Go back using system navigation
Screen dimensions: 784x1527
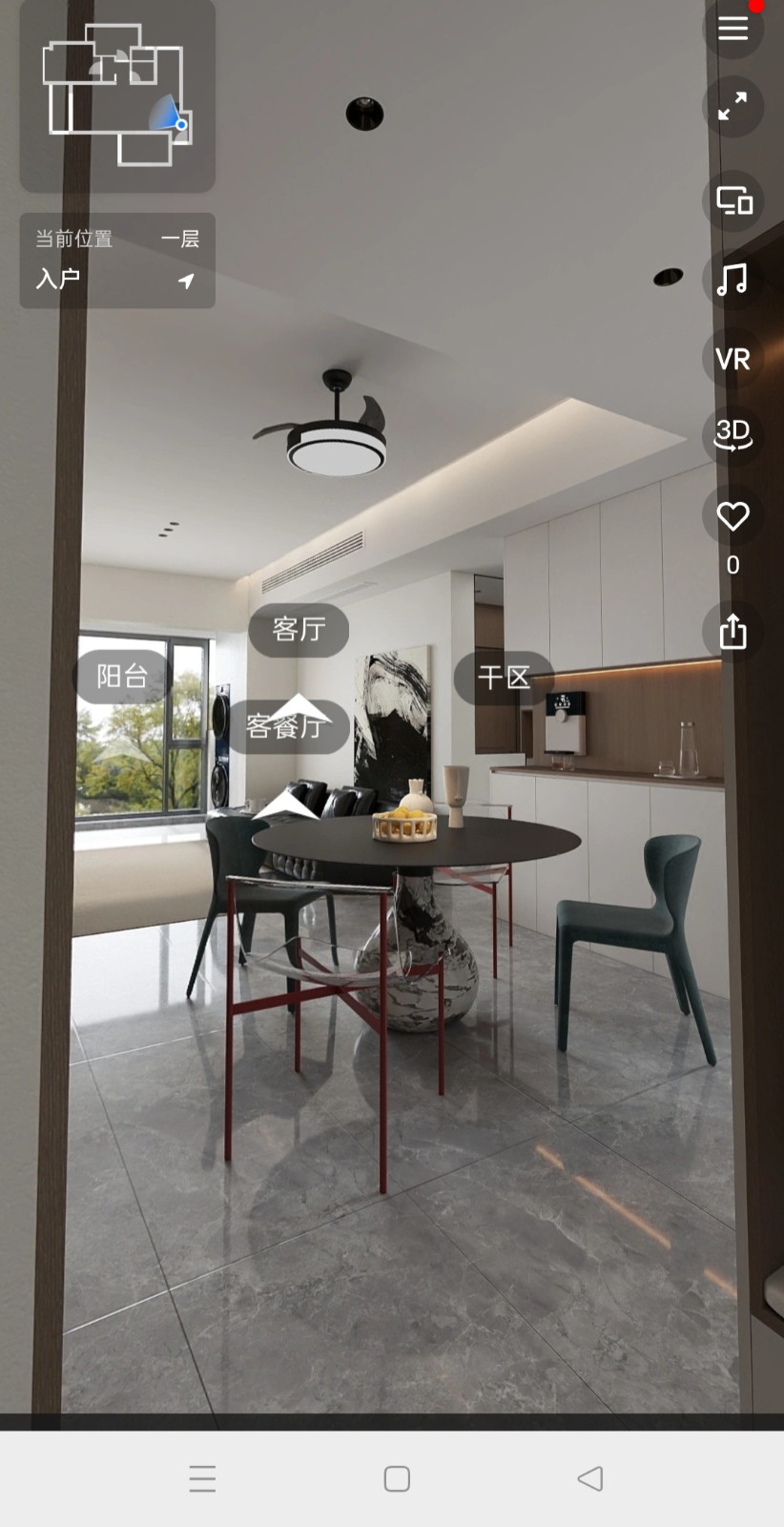590,1478
